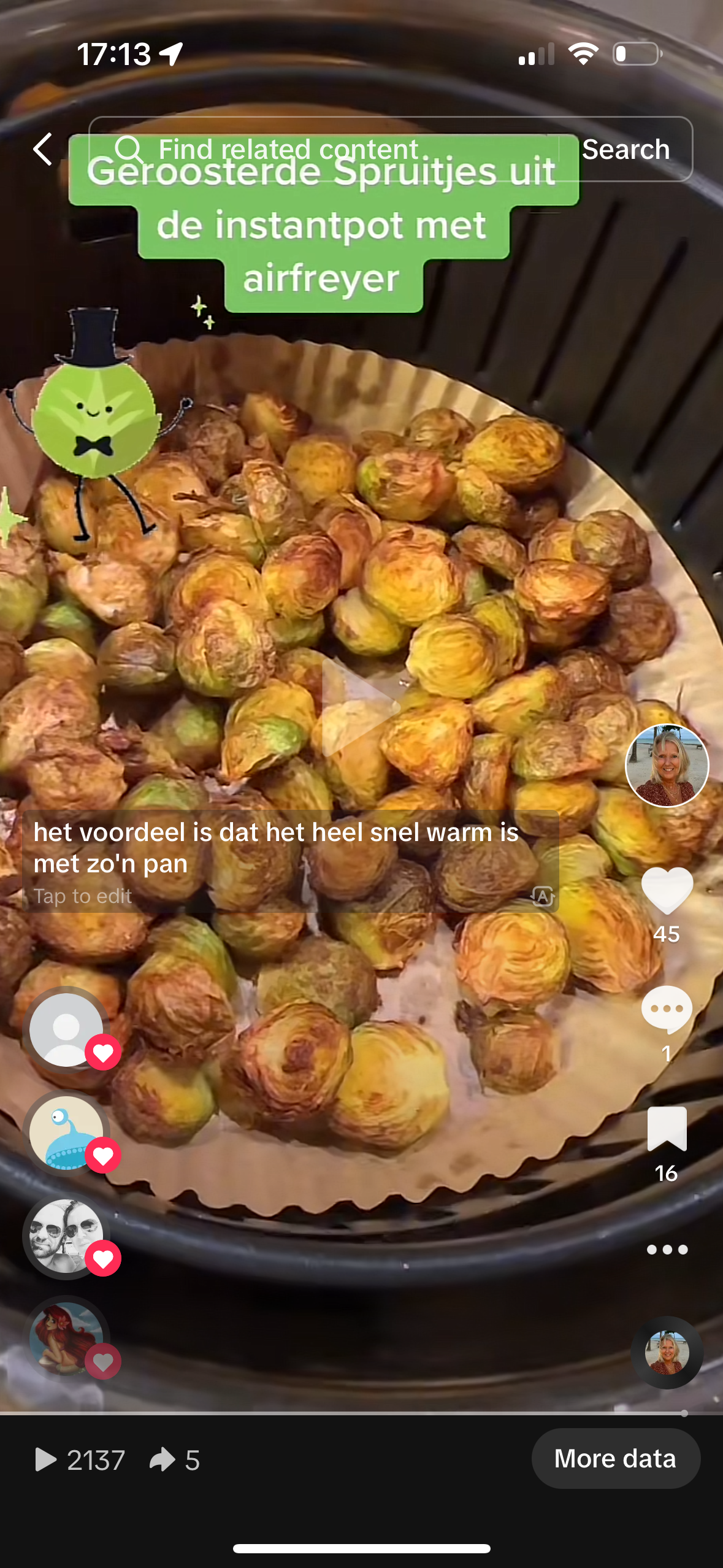Open the More data button
The image size is (723, 1568).
615,1458
